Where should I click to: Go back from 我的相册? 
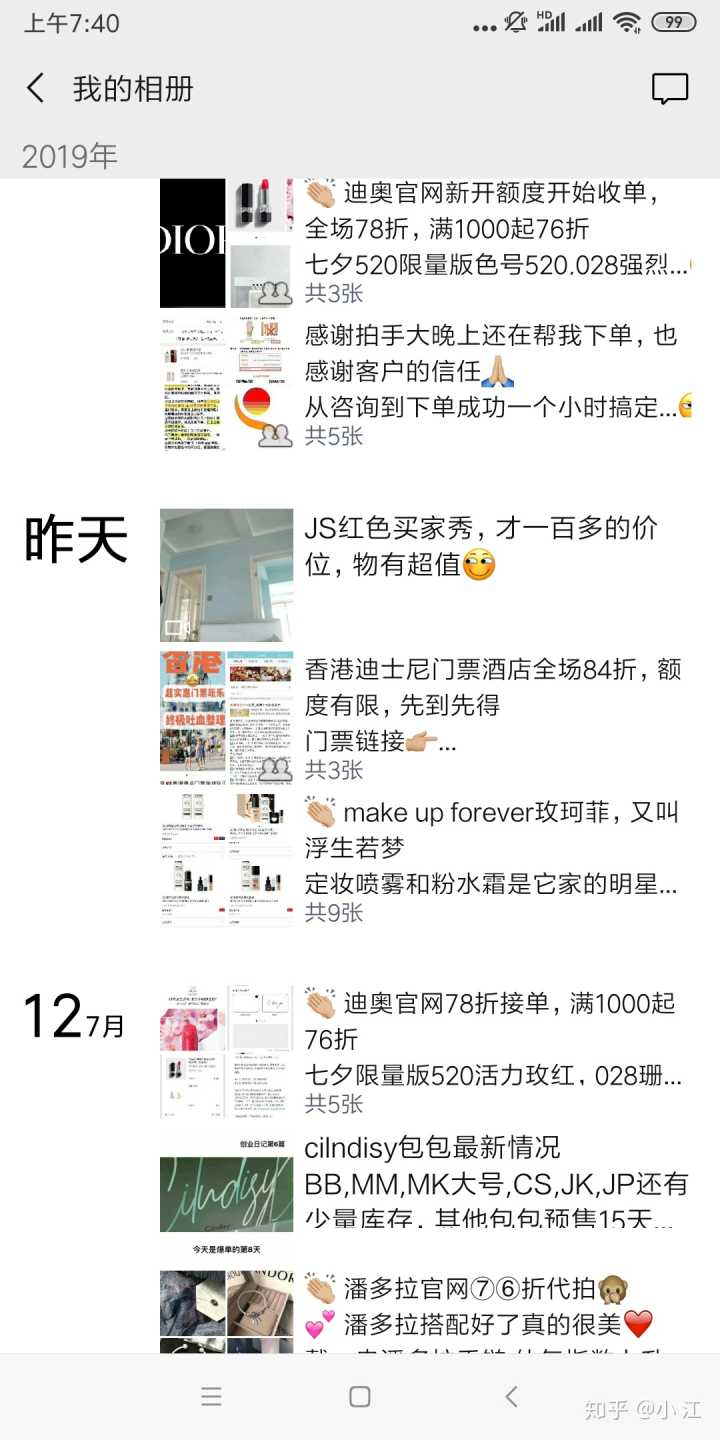point(36,88)
